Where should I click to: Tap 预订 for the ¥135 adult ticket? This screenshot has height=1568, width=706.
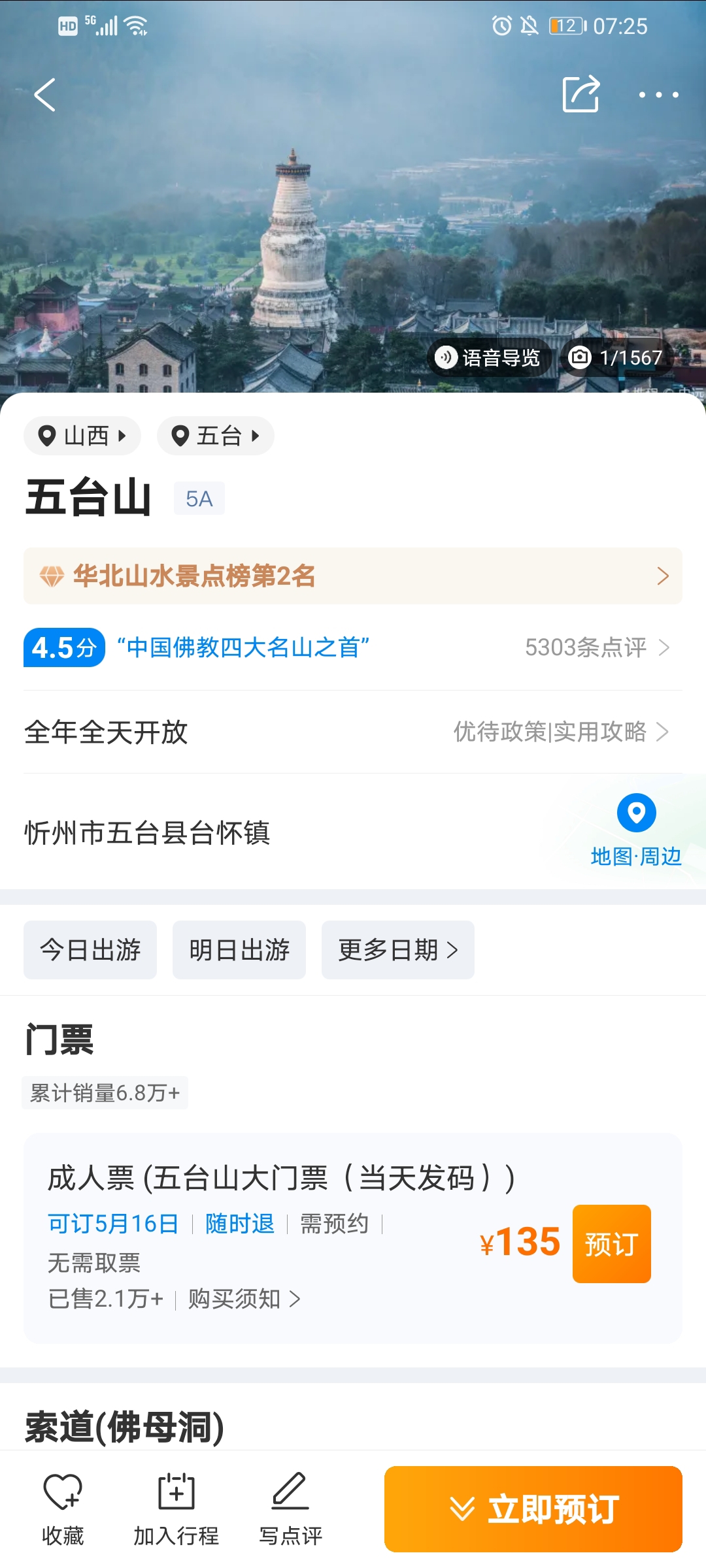pos(612,1244)
